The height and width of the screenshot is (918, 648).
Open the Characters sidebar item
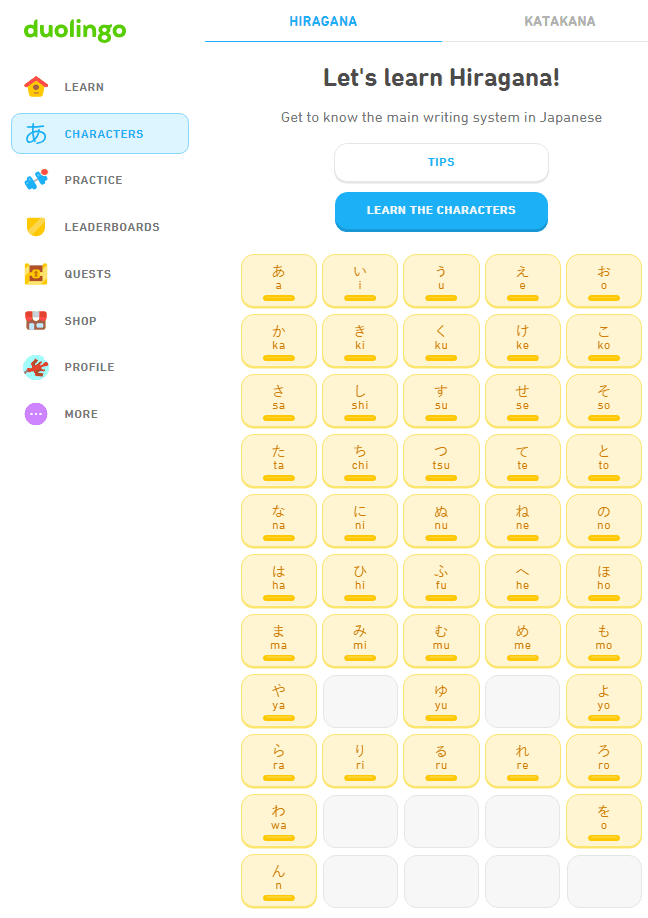100,134
